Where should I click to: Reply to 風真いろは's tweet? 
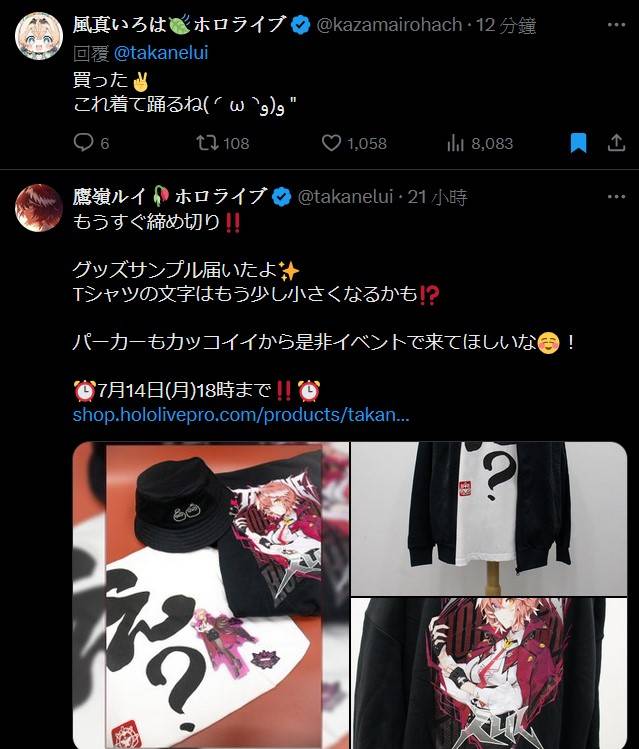84,143
